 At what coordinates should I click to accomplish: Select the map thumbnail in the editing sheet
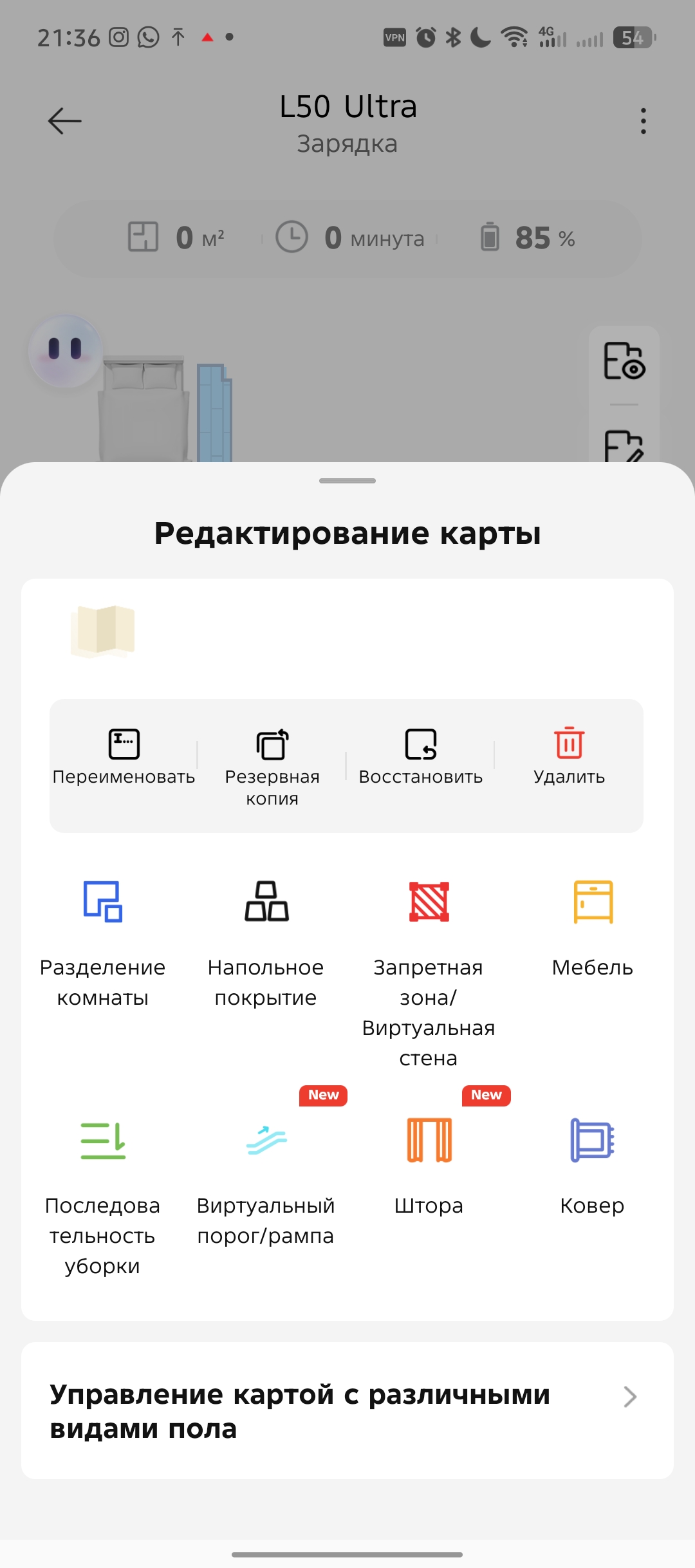pyautogui.click(x=103, y=631)
